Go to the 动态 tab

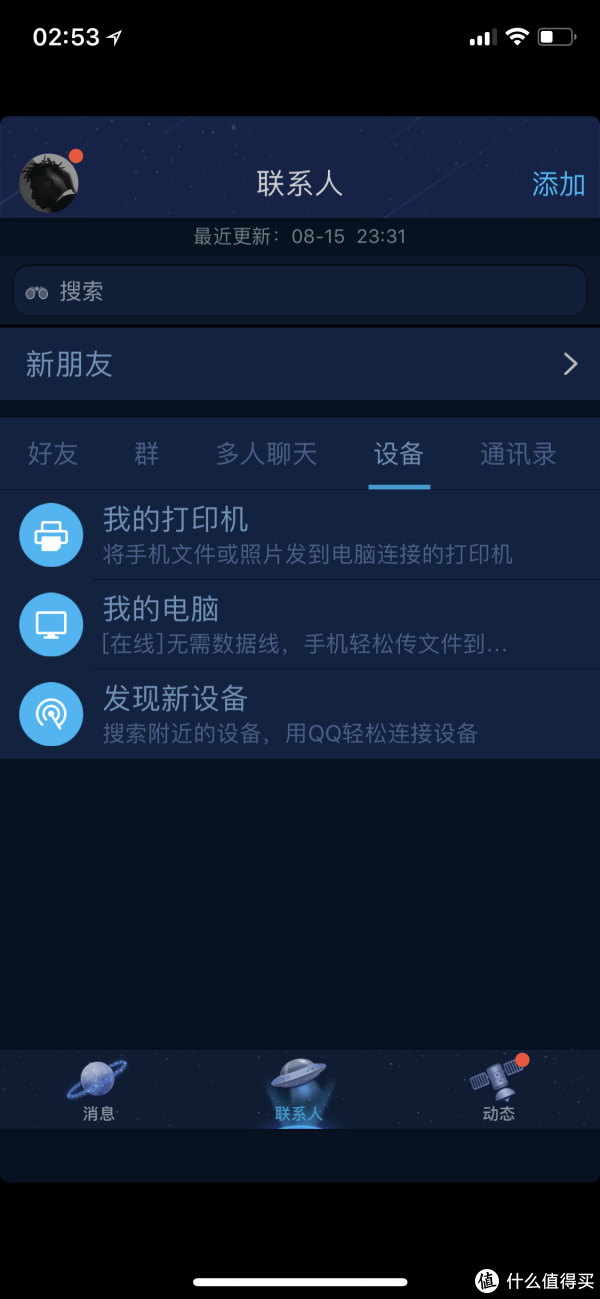(x=498, y=1090)
